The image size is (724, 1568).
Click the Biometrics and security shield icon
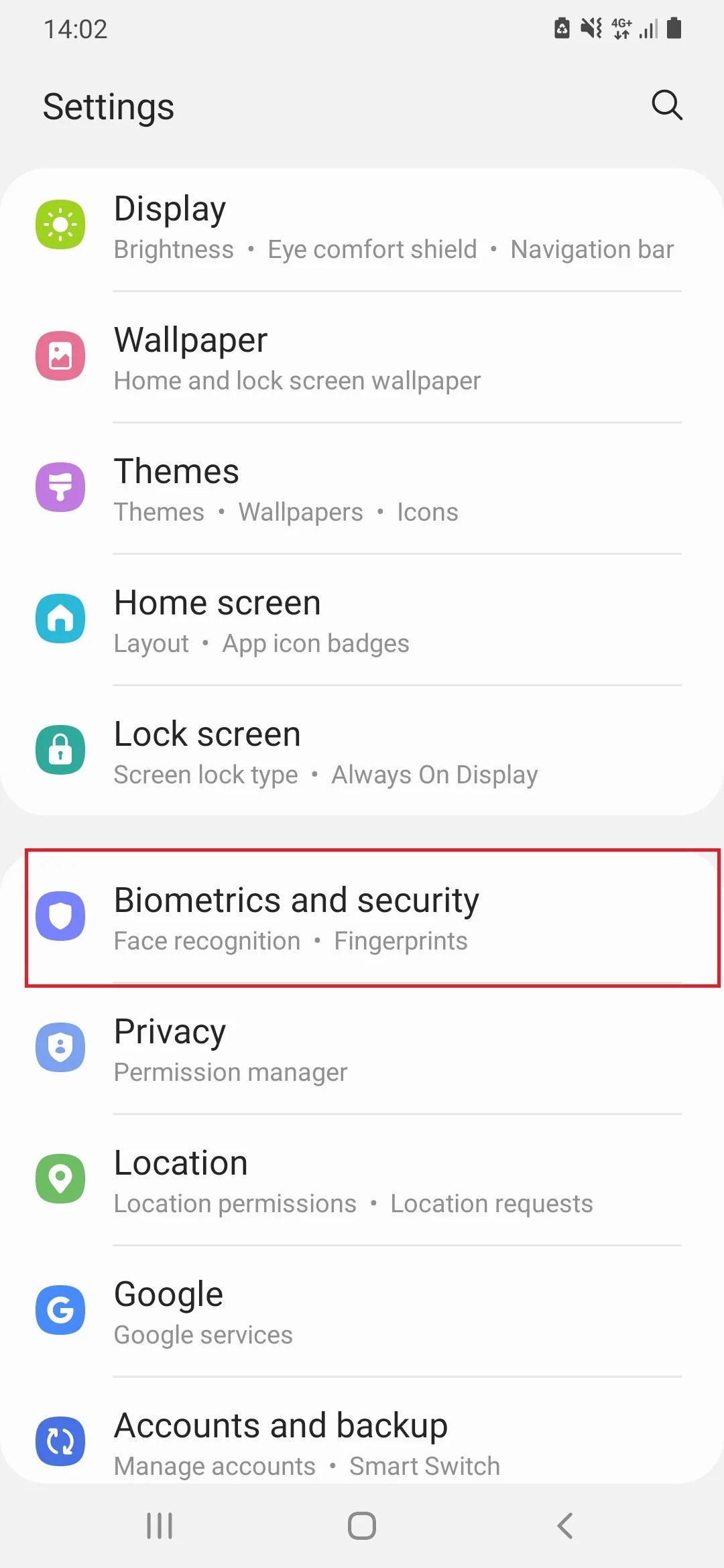click(60, 916)
